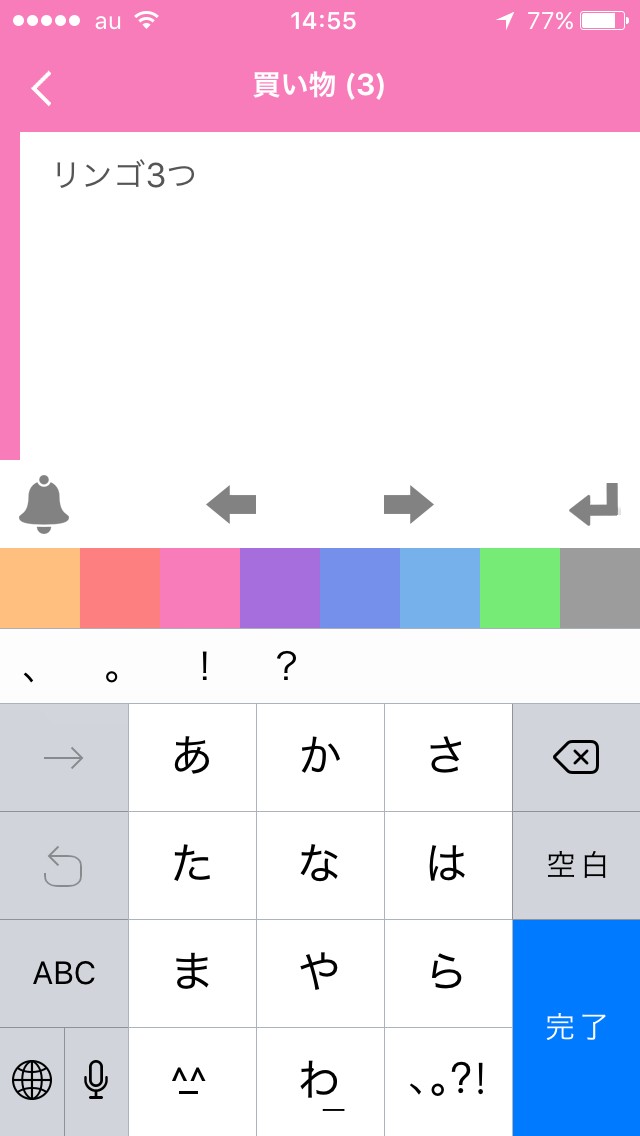
Task: Open the reminder bell
Action: pyautogui.click(x=44, y=504)
